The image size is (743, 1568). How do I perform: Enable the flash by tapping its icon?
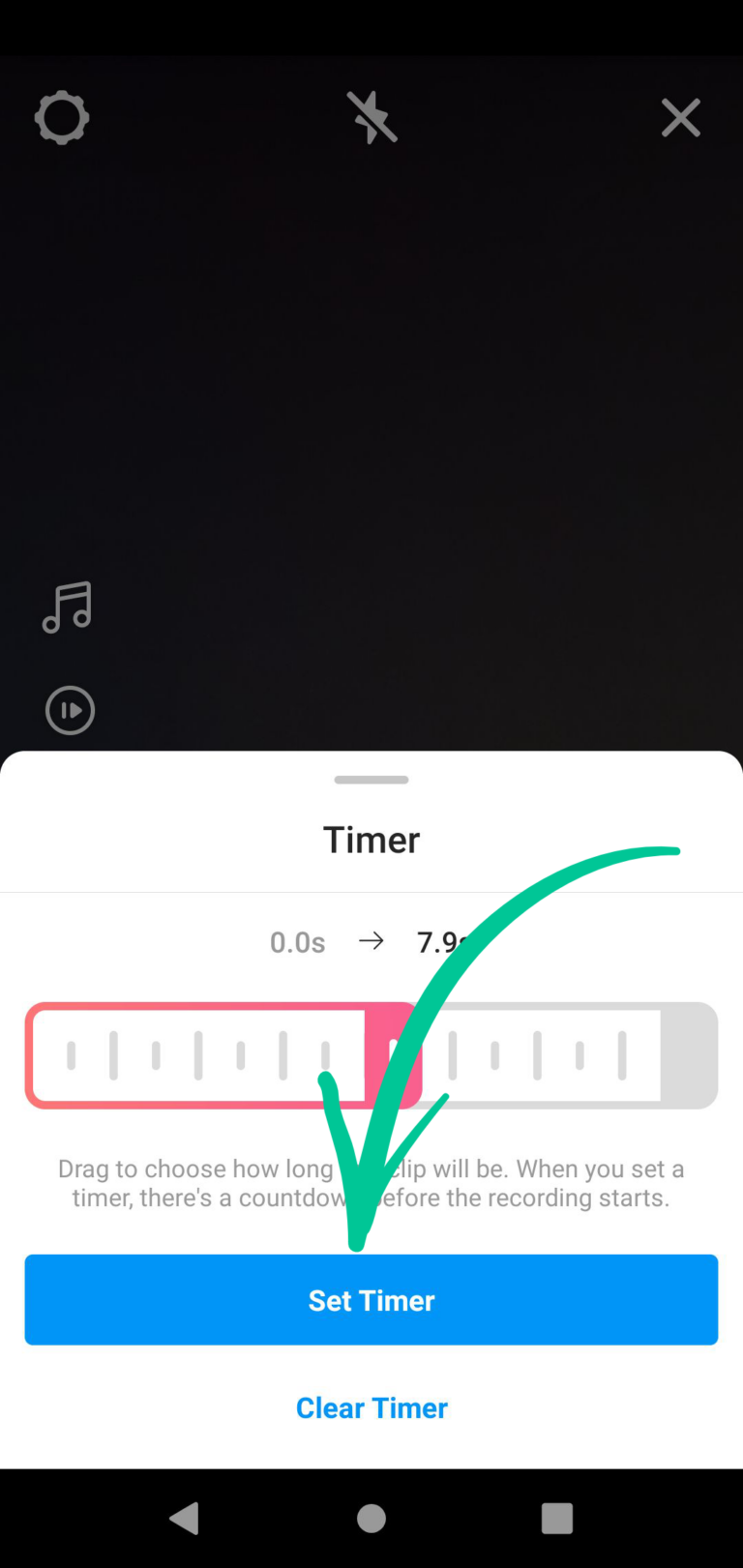point(372,117)
